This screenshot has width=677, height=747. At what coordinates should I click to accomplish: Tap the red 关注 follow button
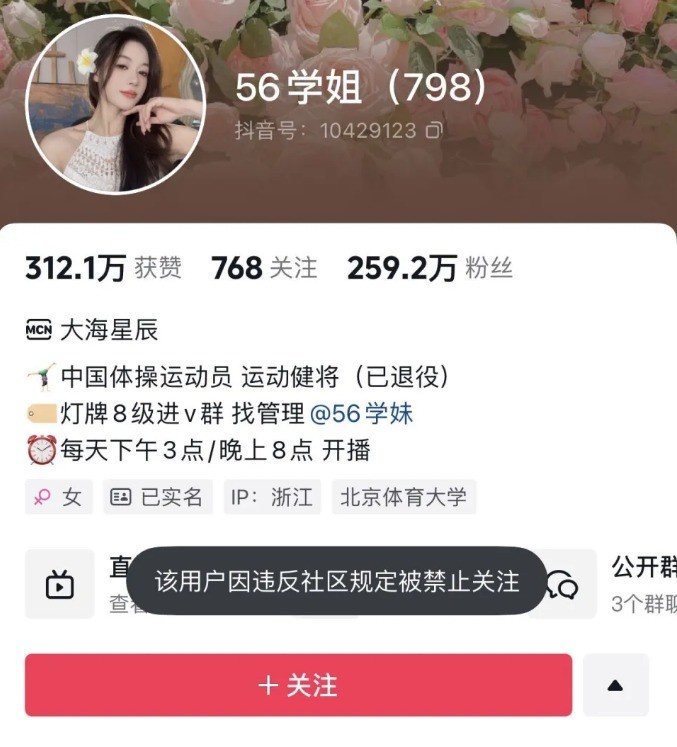(x=298, y=685)
